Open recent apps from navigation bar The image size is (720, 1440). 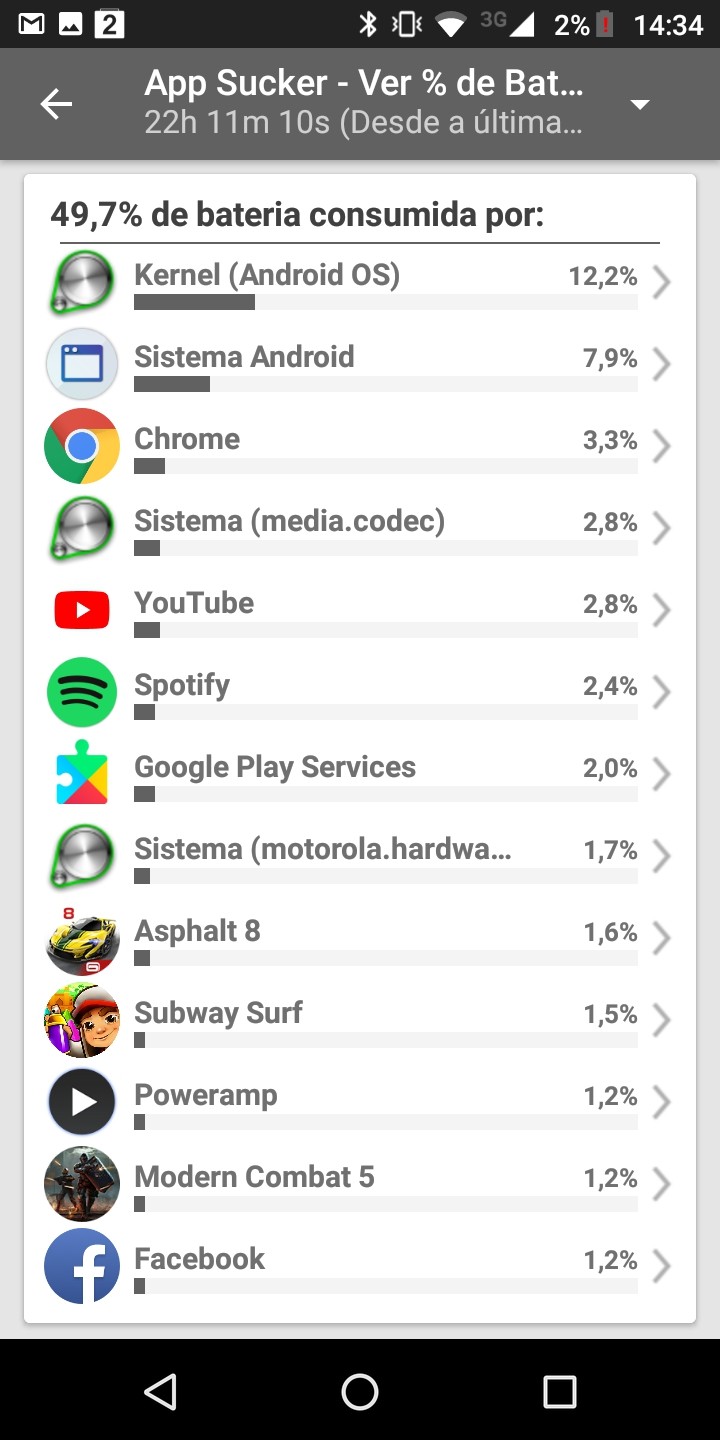[559, 1391]
